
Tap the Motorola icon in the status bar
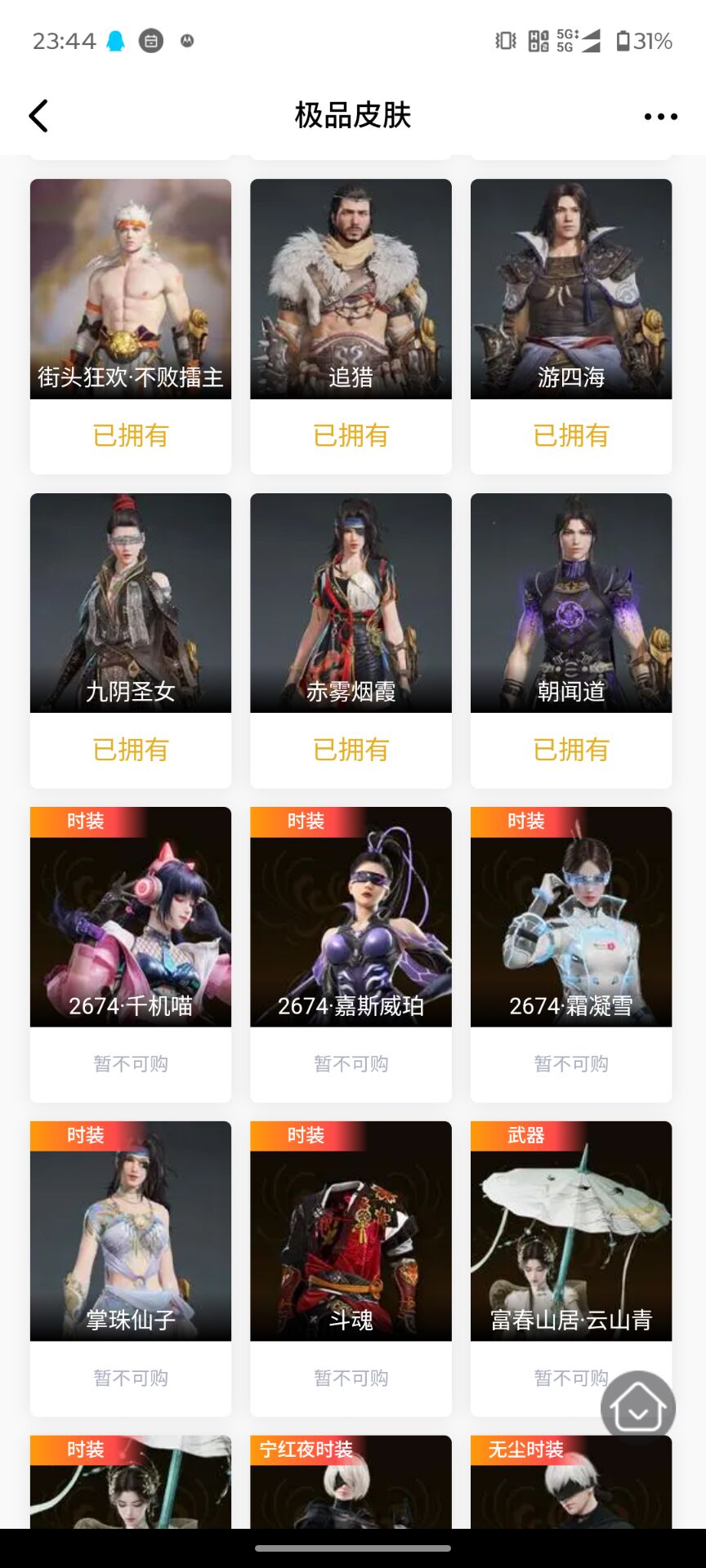185,40
